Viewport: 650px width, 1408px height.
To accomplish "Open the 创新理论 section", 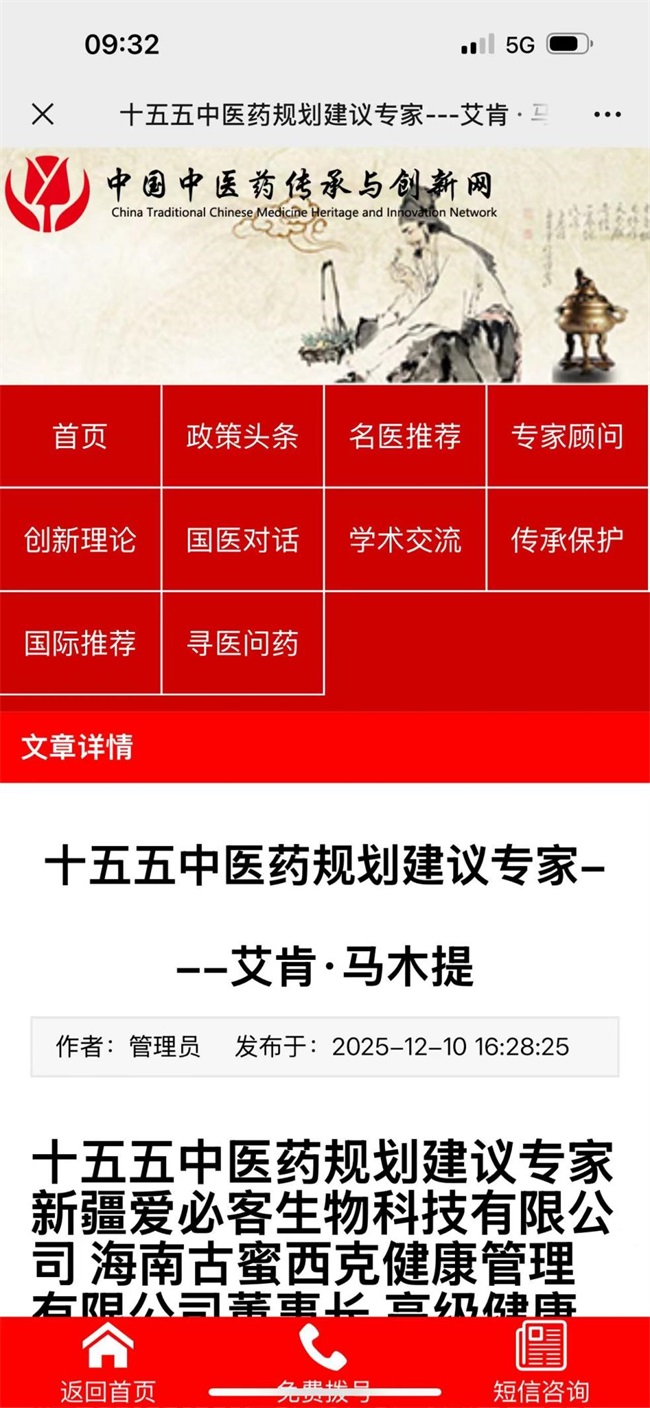I will (x=80, y=540).
